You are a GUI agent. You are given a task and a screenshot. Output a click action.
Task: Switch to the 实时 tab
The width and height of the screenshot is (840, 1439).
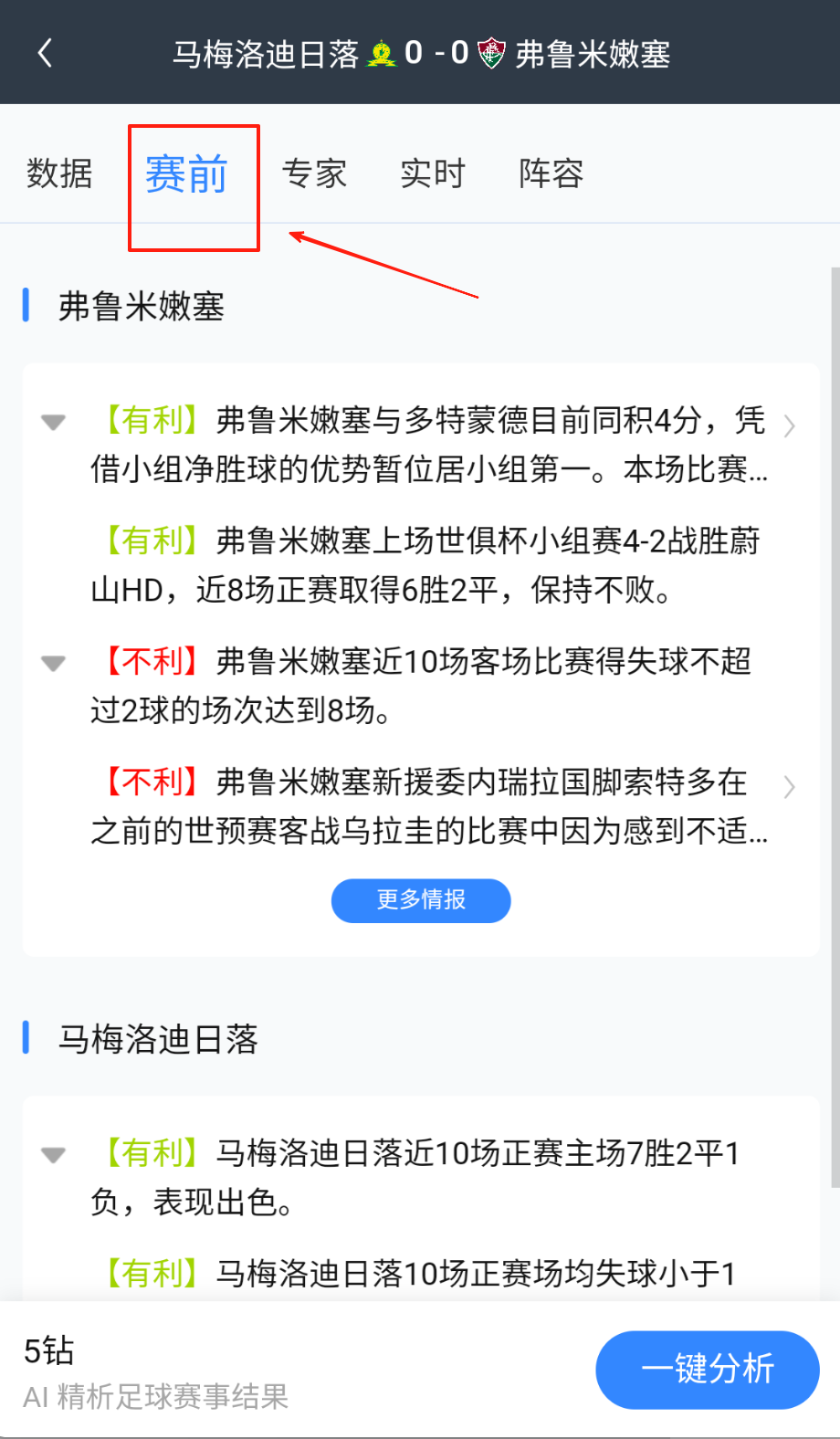433,173
